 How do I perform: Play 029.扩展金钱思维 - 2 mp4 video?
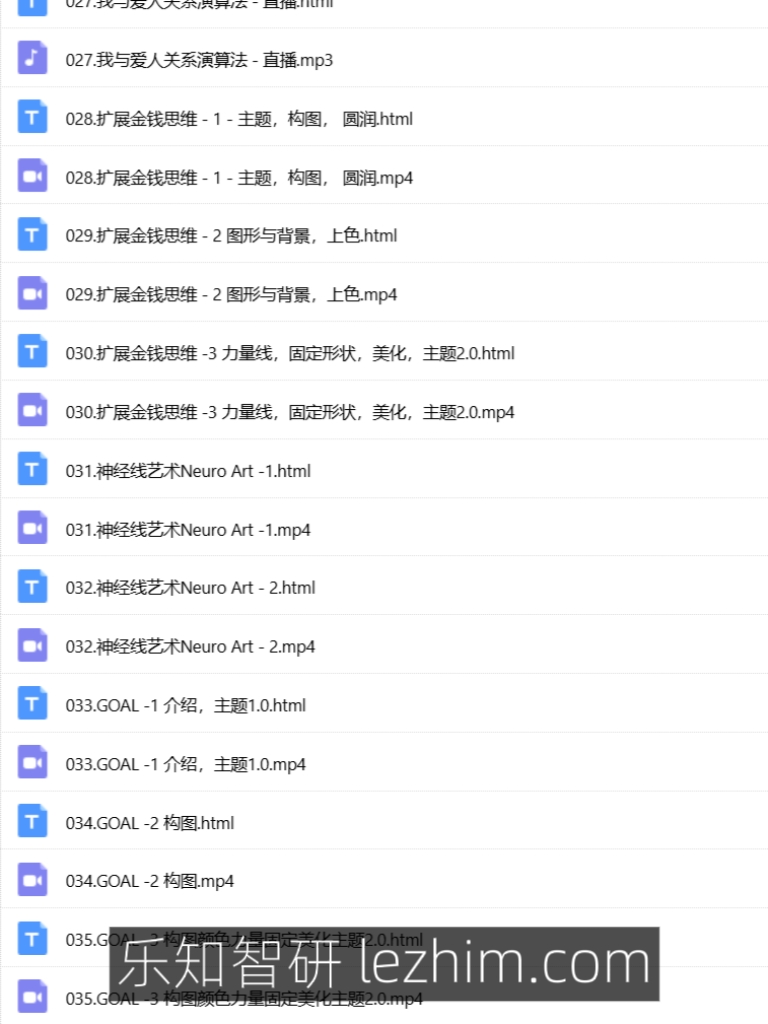(230, 295)
